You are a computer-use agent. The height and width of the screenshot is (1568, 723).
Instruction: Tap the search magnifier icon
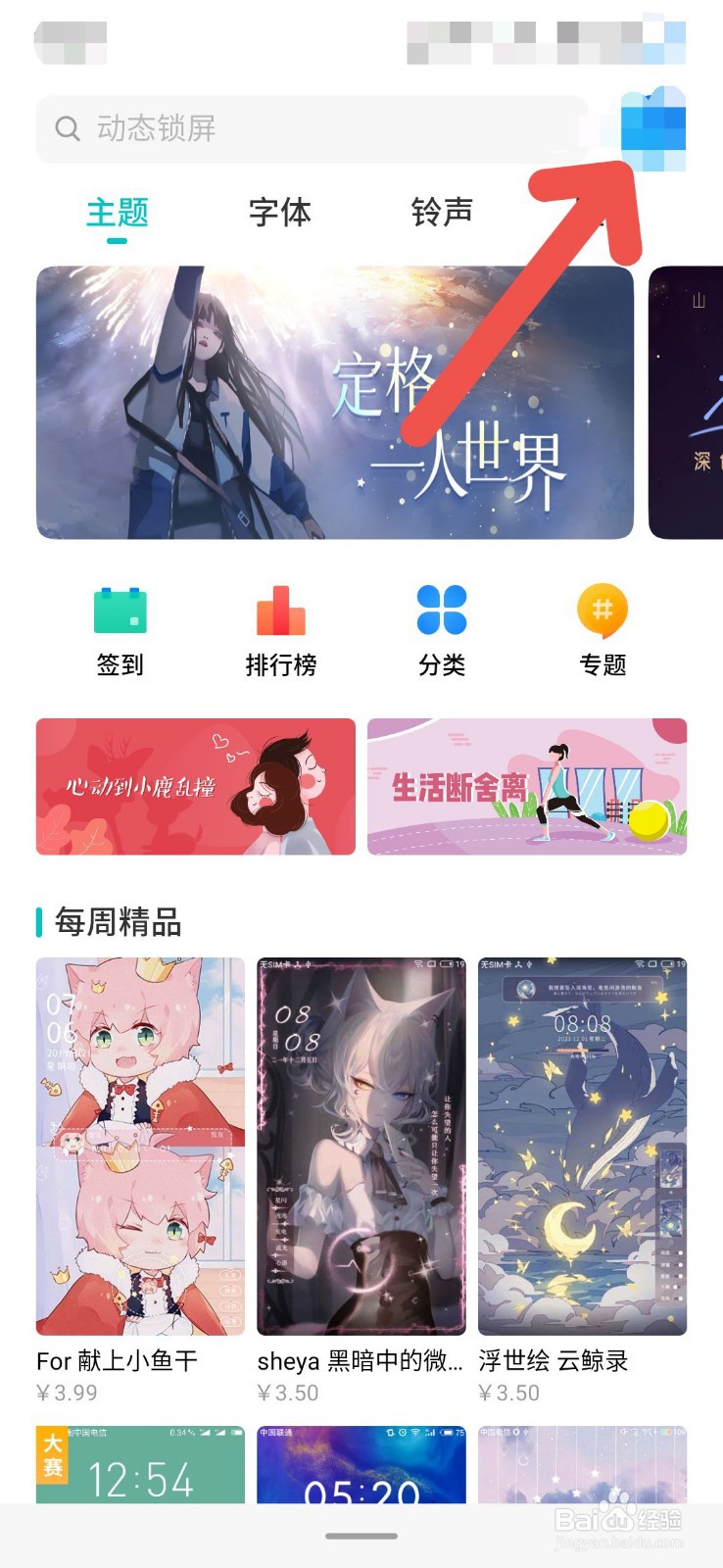tap(67, 127)
